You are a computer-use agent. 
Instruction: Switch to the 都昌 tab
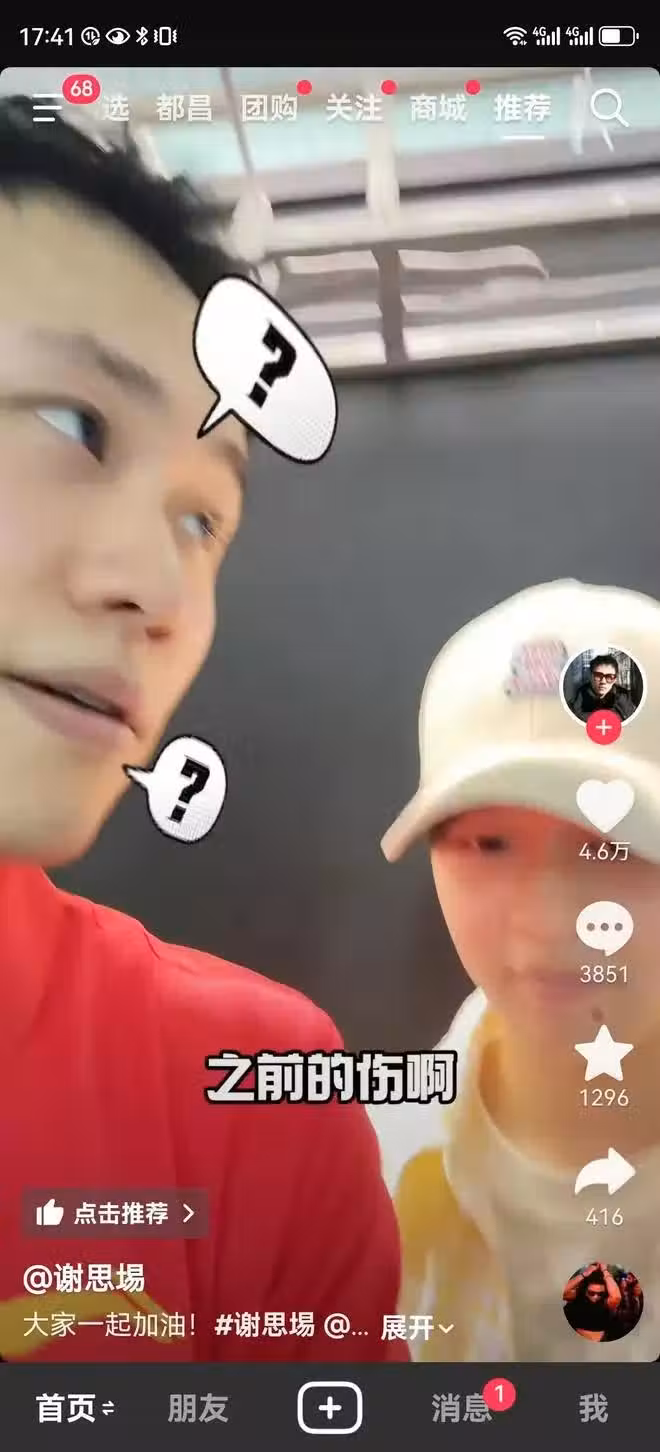tap(184, 108)
